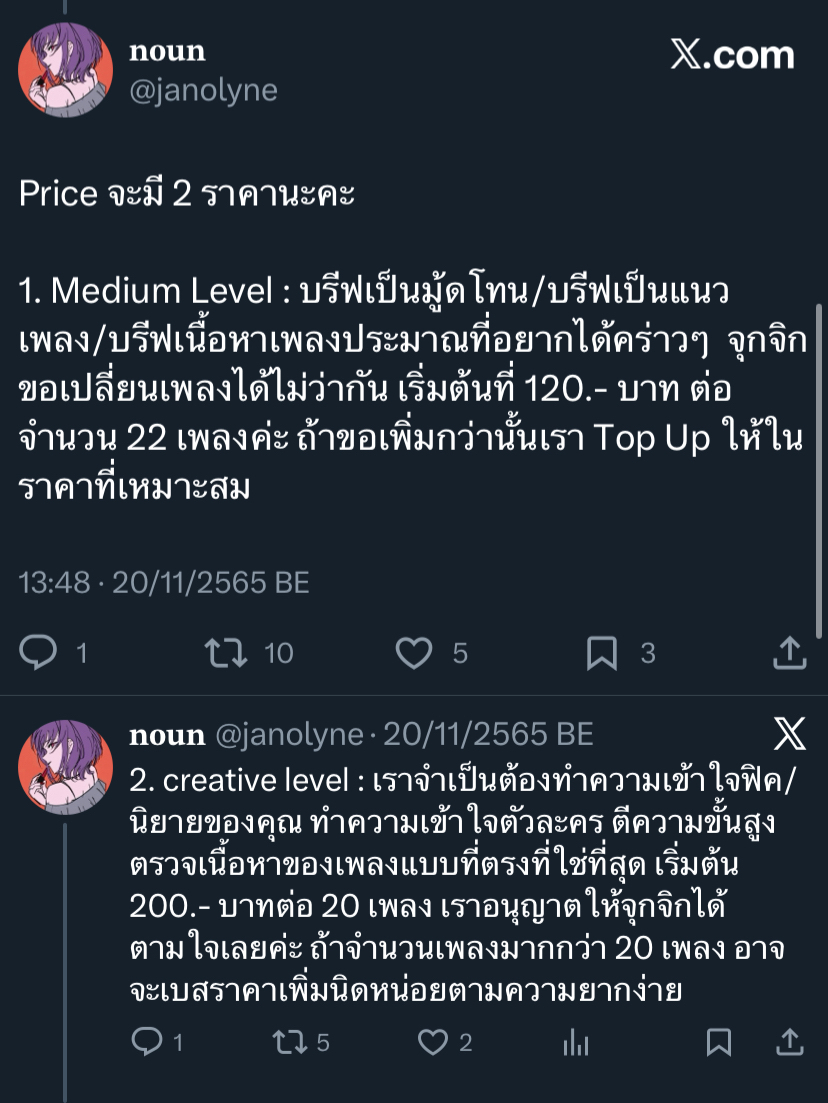Open noun's profile picture on the main post
The image size is (828, 1103).
pos(65,68)
